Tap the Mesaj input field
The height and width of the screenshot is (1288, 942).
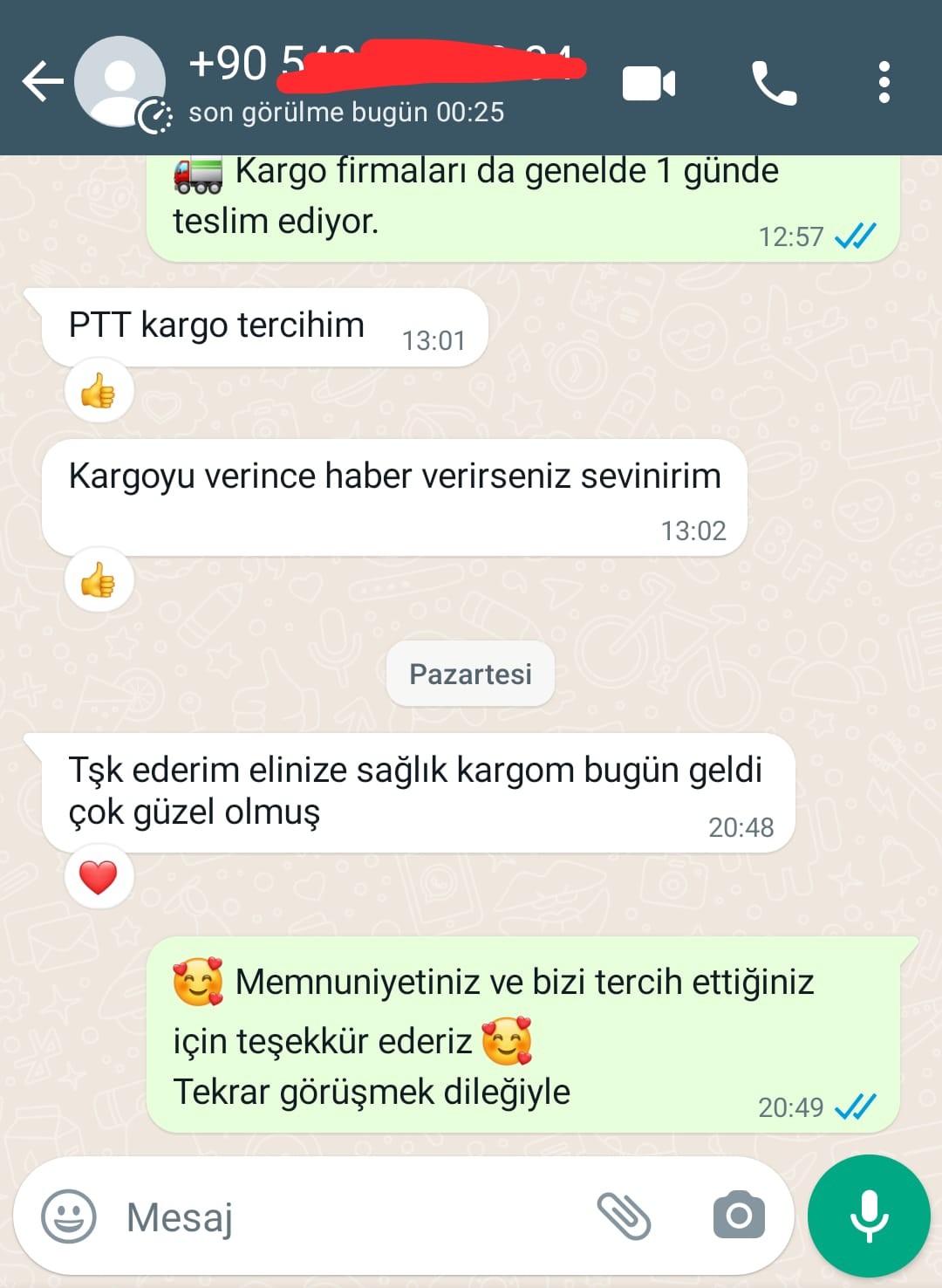click(x=349, y=1216)
